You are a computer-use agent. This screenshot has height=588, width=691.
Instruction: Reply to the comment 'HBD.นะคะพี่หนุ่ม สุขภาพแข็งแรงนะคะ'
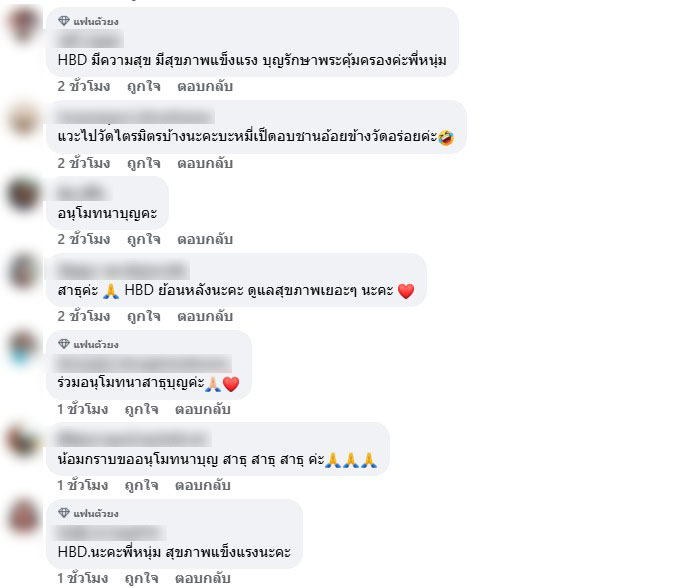(x=203, y=578)
